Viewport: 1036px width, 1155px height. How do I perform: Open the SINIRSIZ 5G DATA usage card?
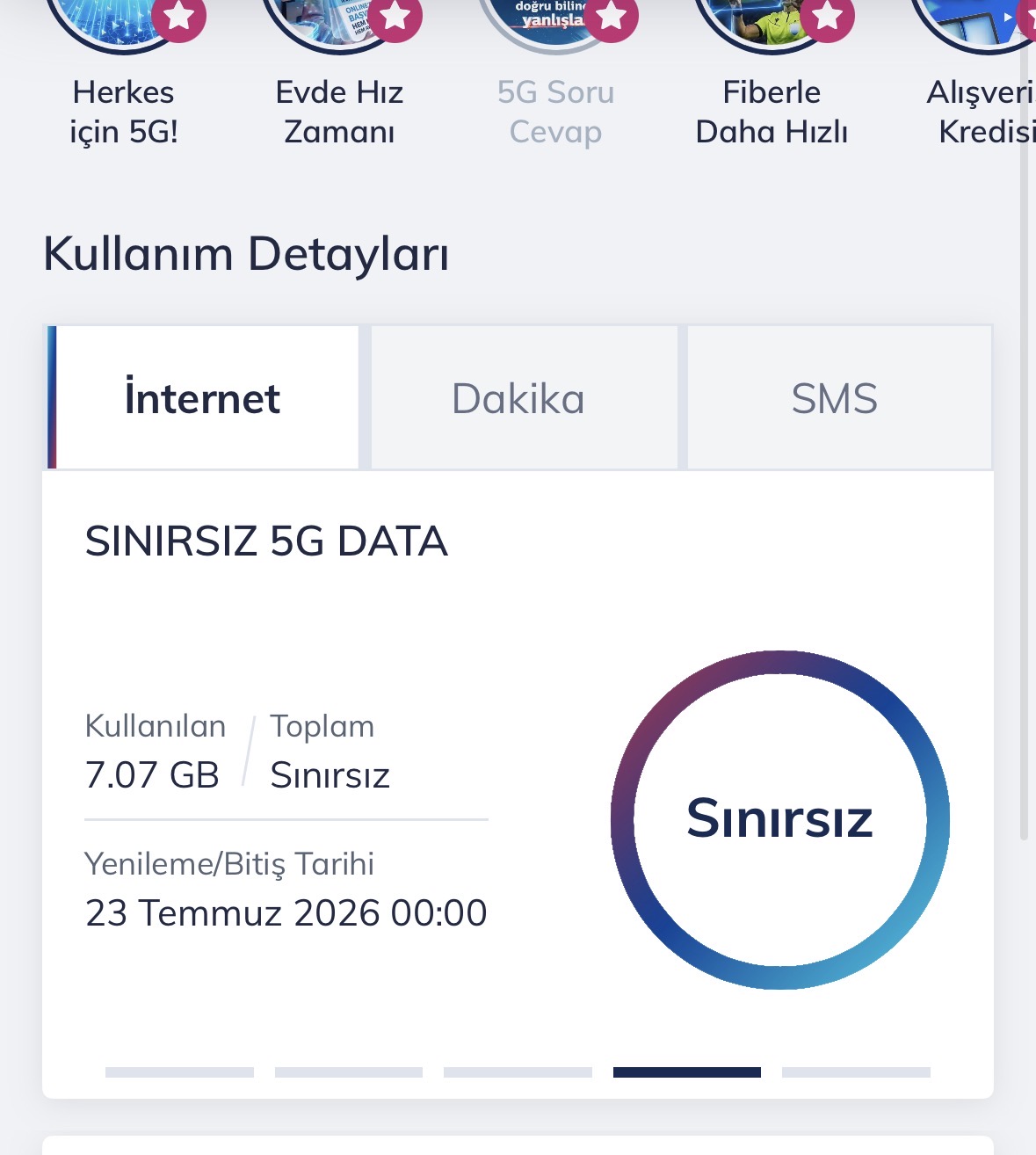[x=518, y=784]
